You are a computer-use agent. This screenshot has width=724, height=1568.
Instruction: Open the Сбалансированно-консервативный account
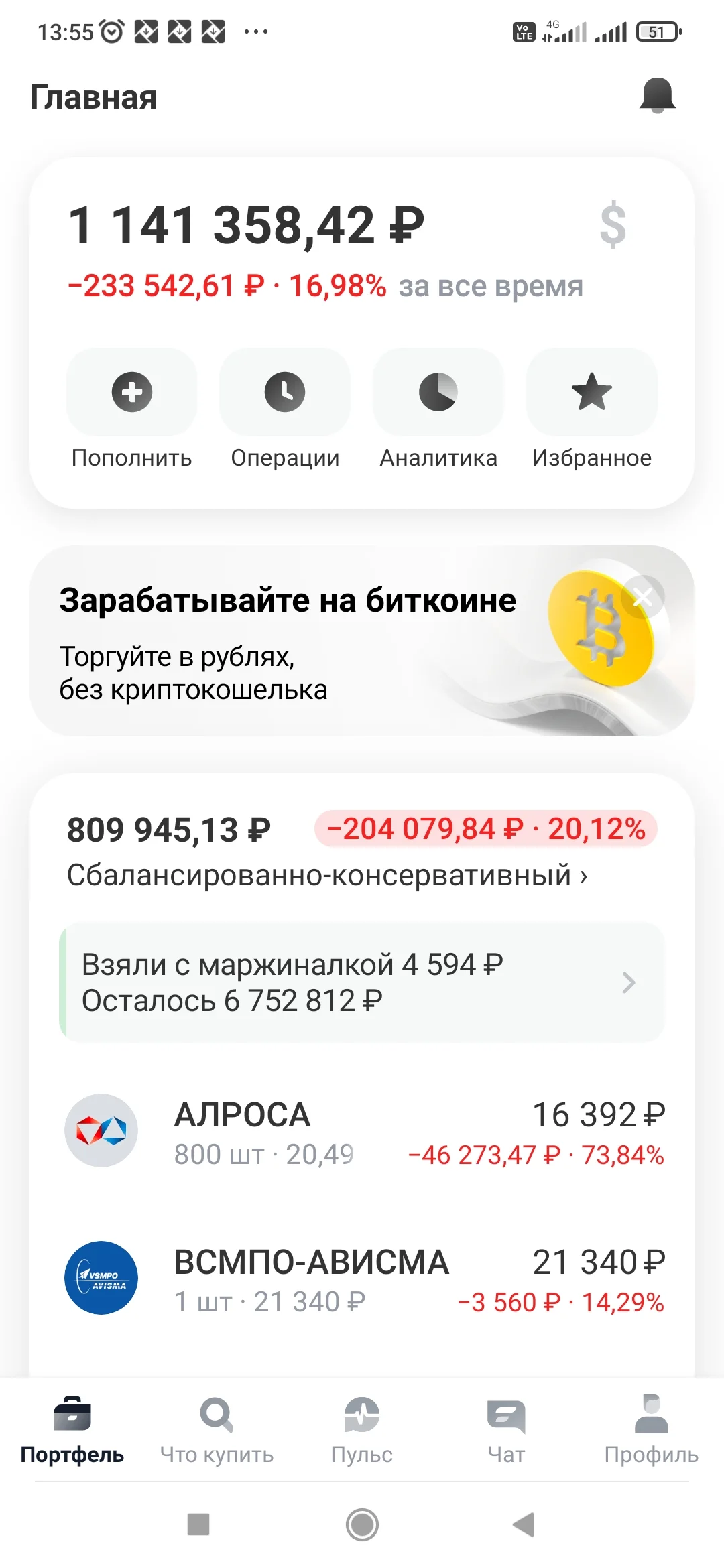point(327,876)
